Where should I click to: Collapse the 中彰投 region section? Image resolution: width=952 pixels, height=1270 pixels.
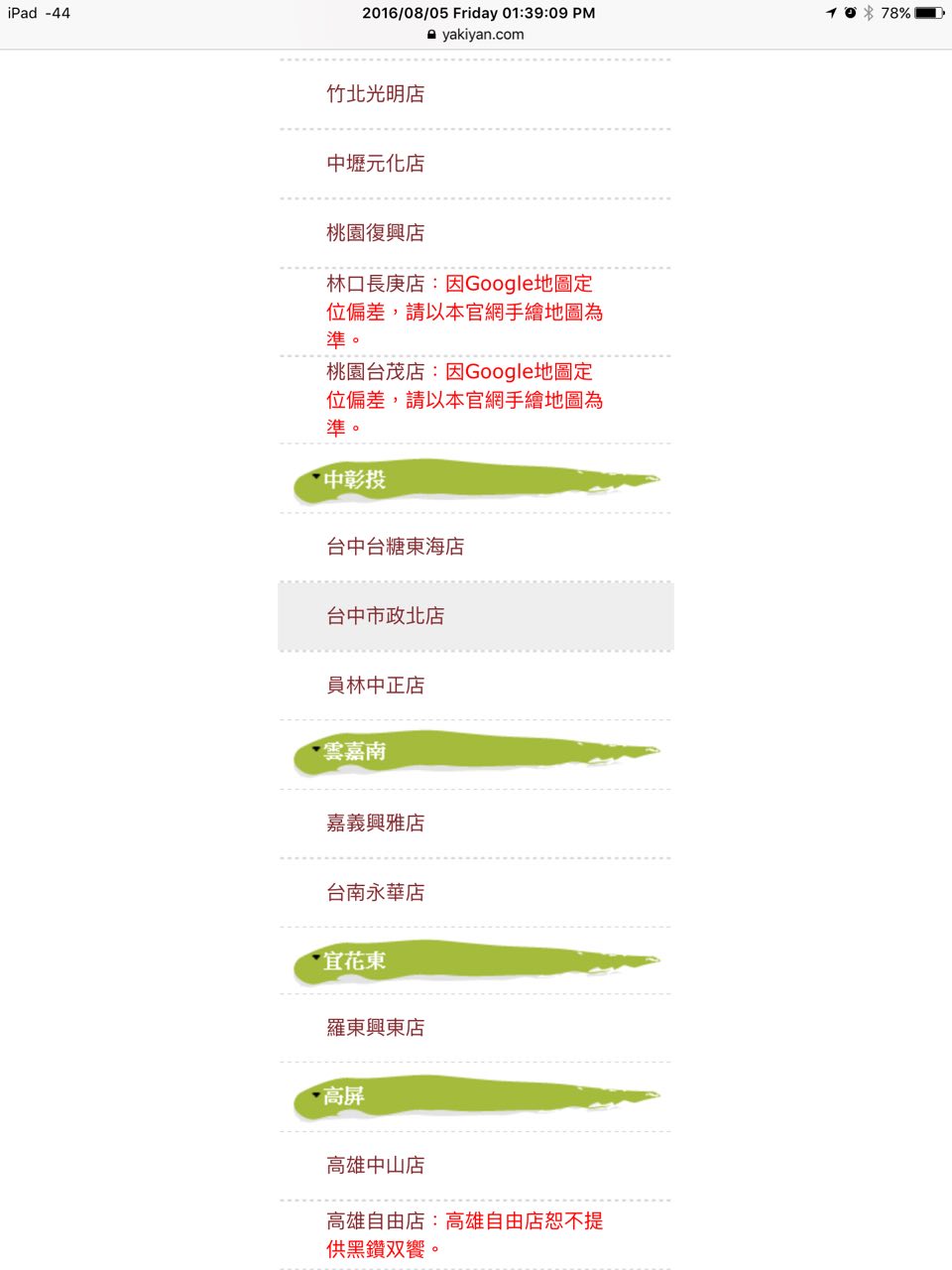click(474, 480)
